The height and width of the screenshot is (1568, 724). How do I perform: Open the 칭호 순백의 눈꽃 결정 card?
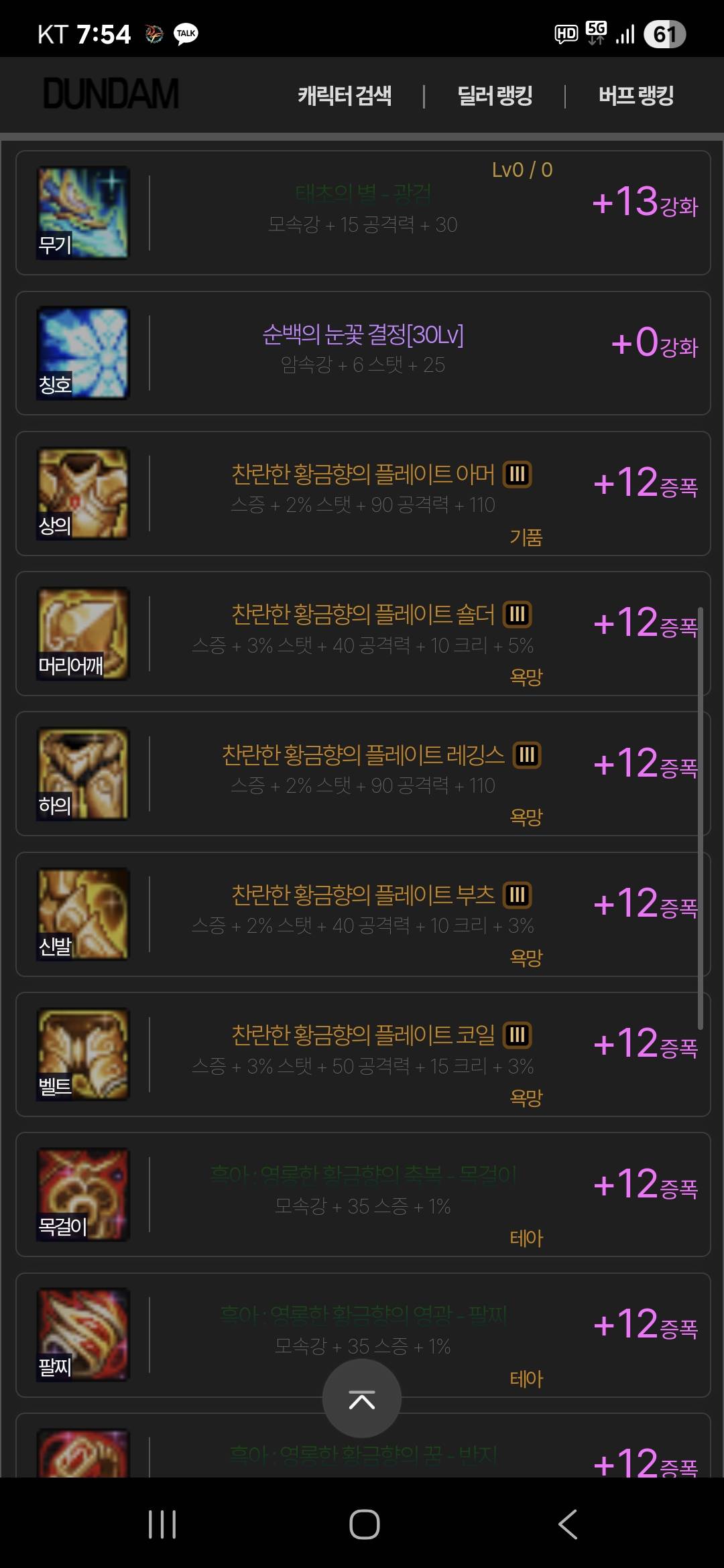363,352
